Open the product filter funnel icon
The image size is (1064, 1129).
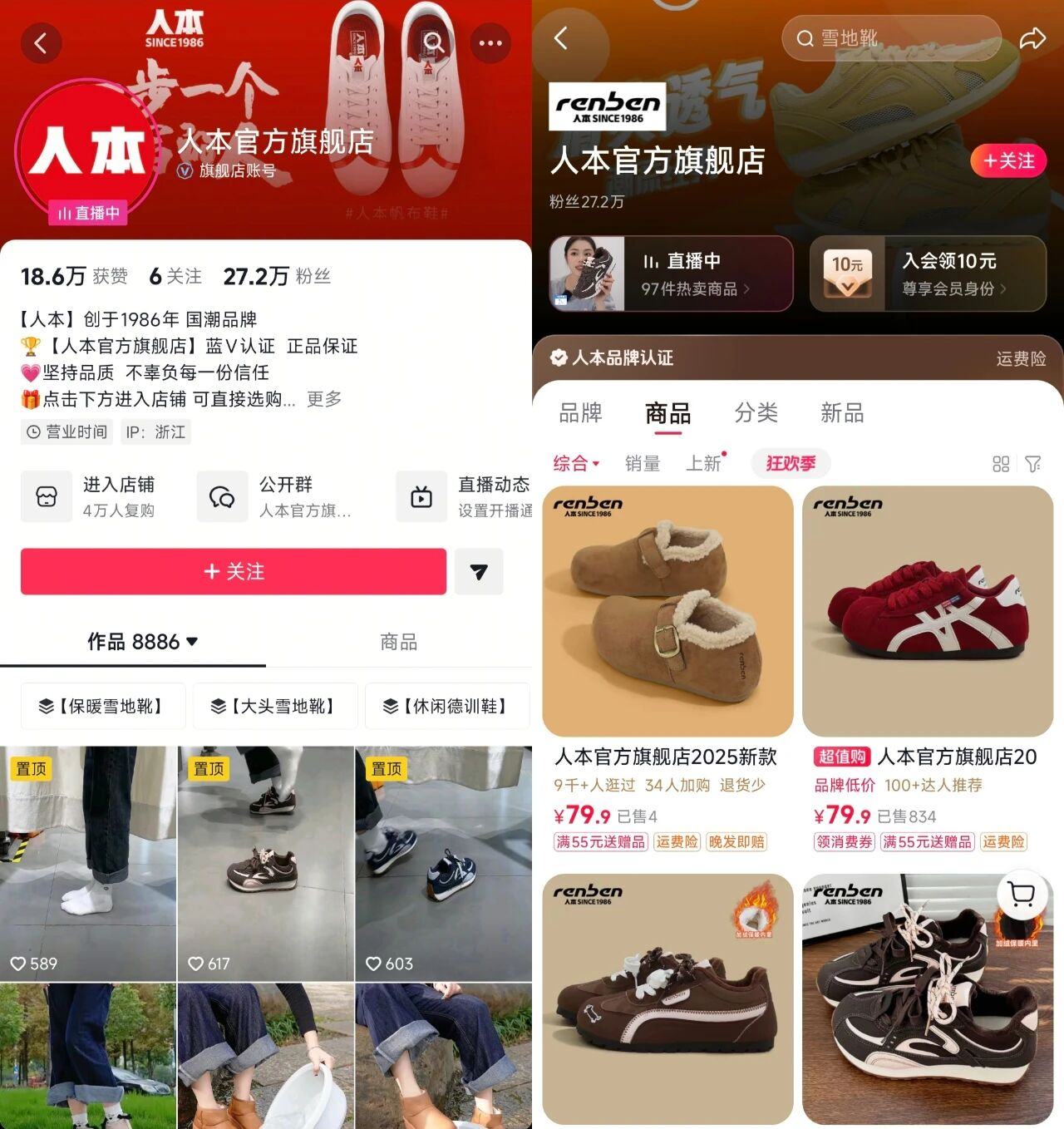click(1033, 464)
